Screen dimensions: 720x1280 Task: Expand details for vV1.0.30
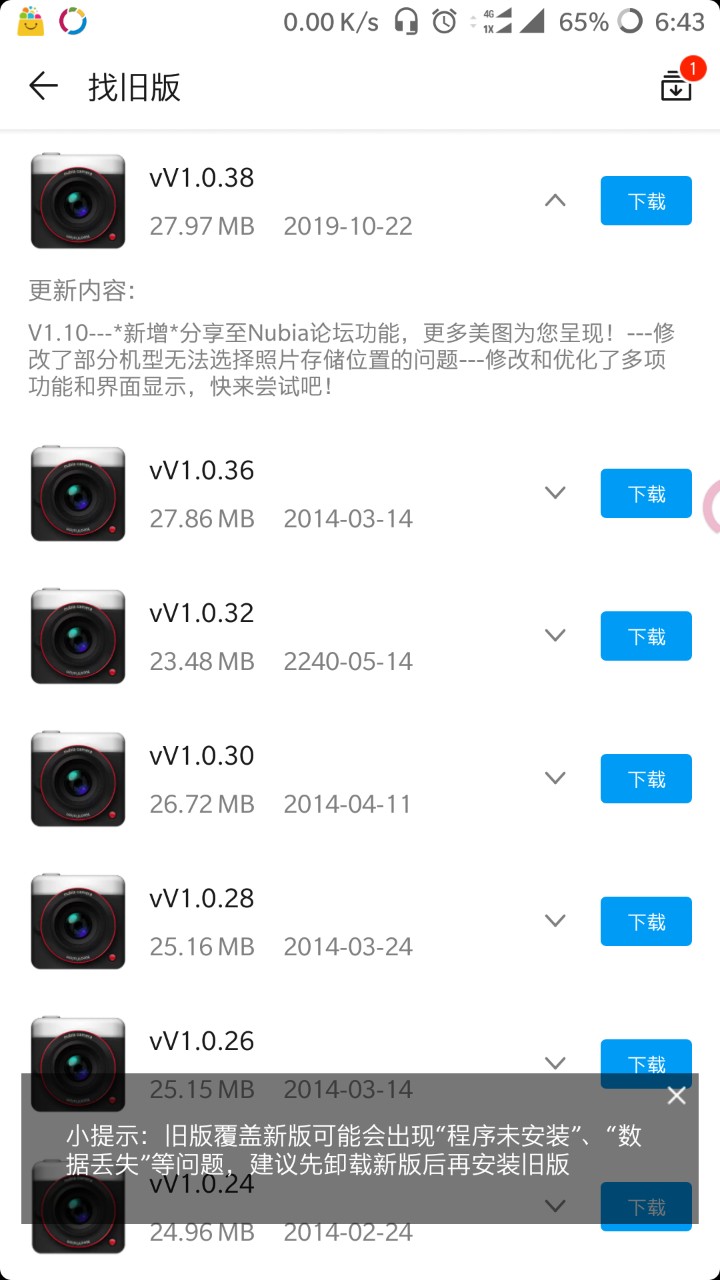click(x=555, y=778)
